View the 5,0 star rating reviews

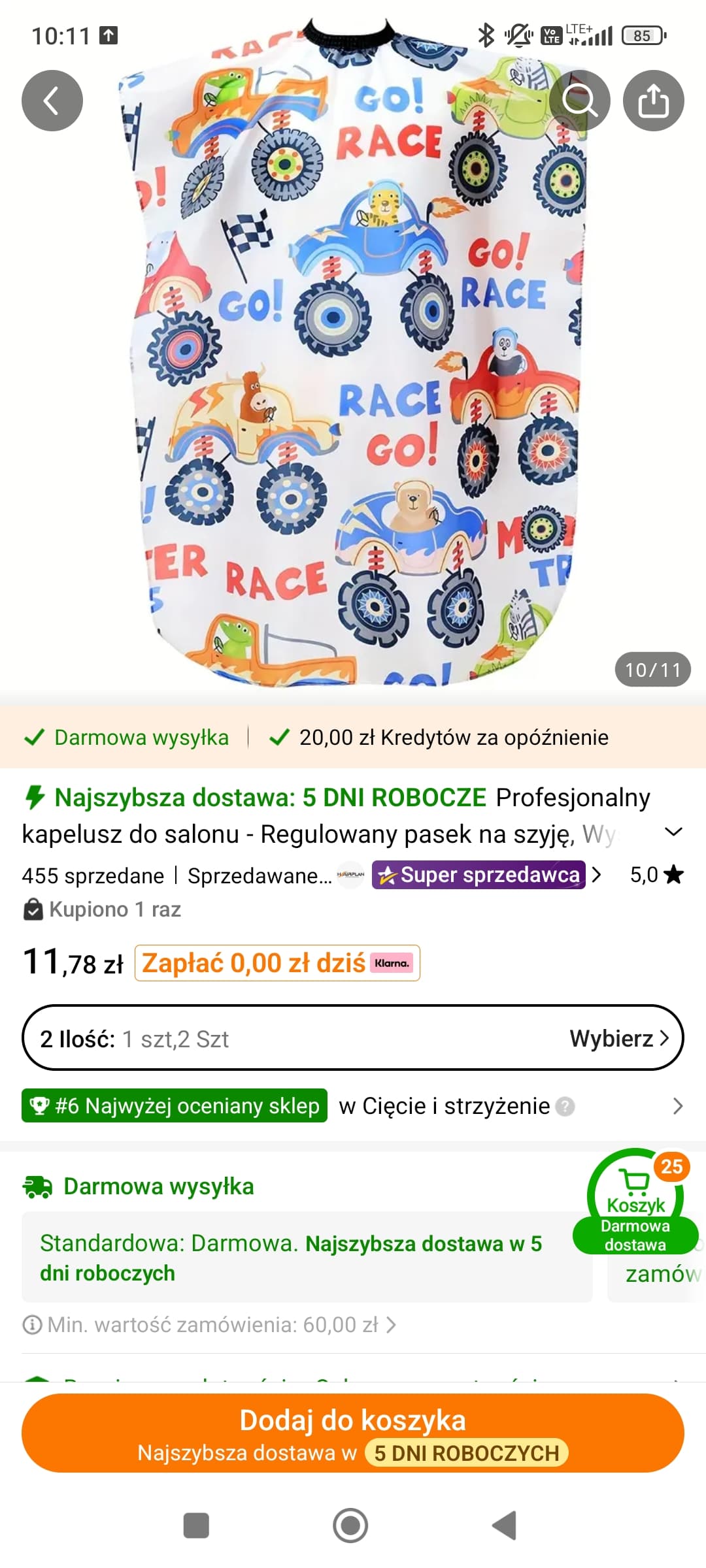click(656, 875)
